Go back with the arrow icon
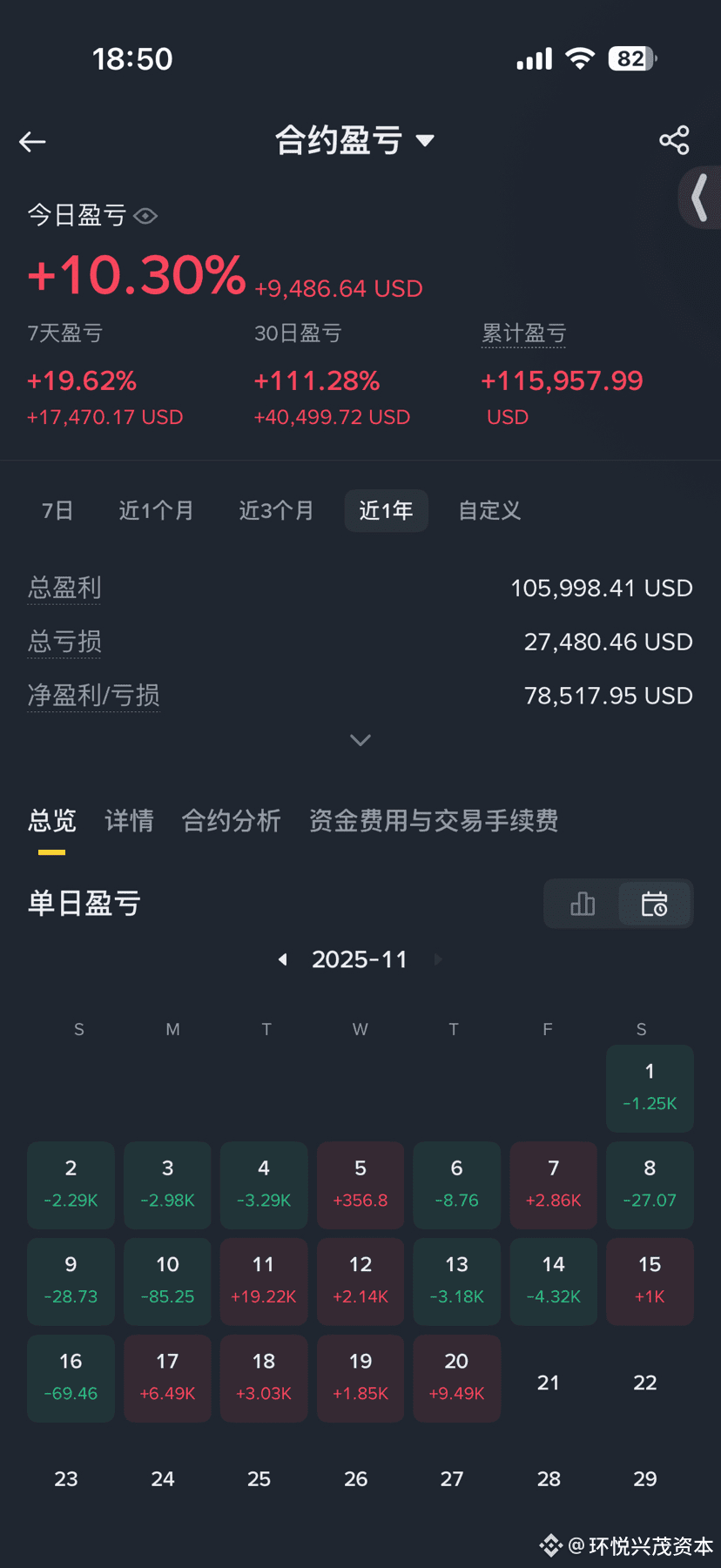 click(32, 142)
